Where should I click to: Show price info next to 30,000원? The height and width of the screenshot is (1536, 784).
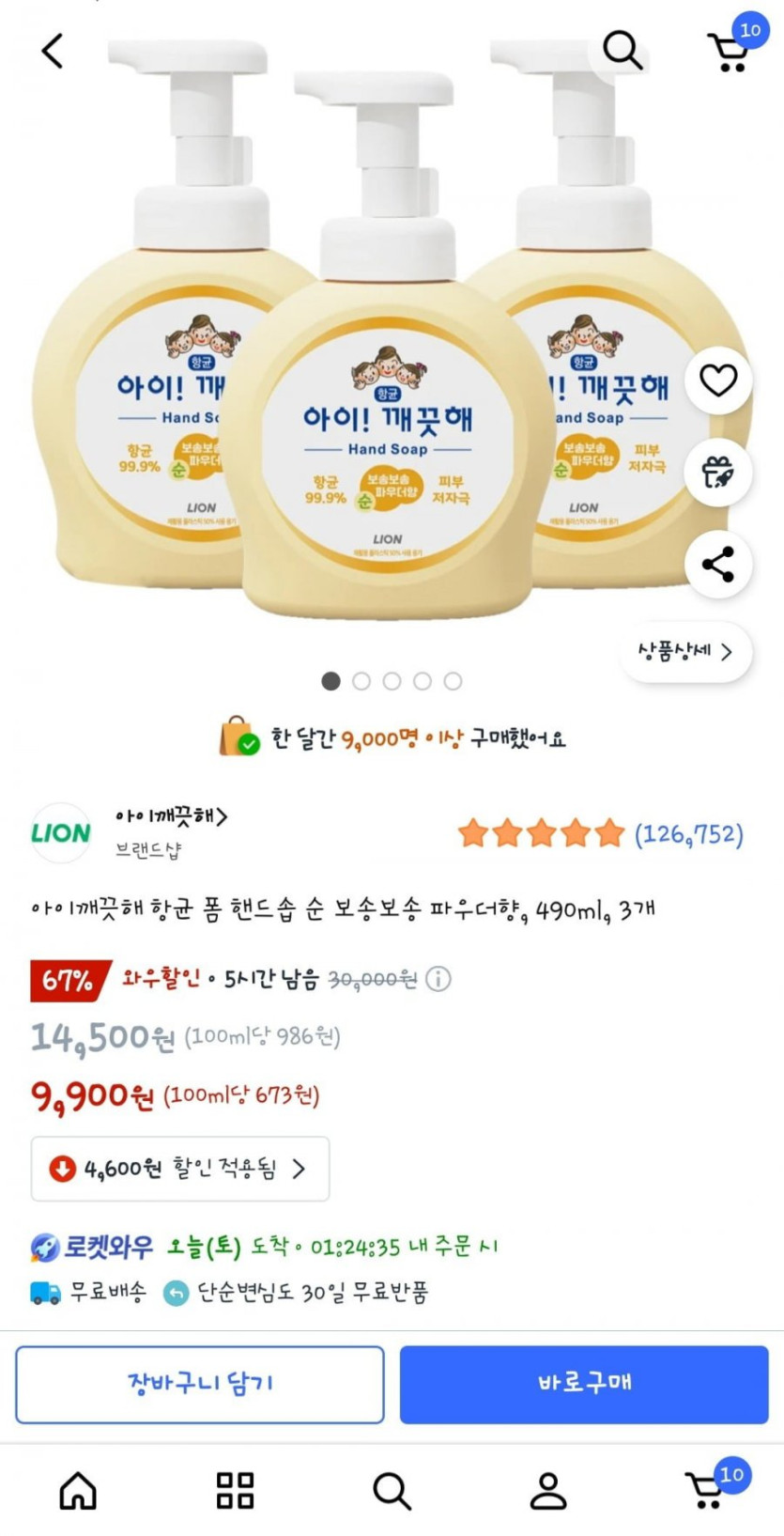pos(438,979)
